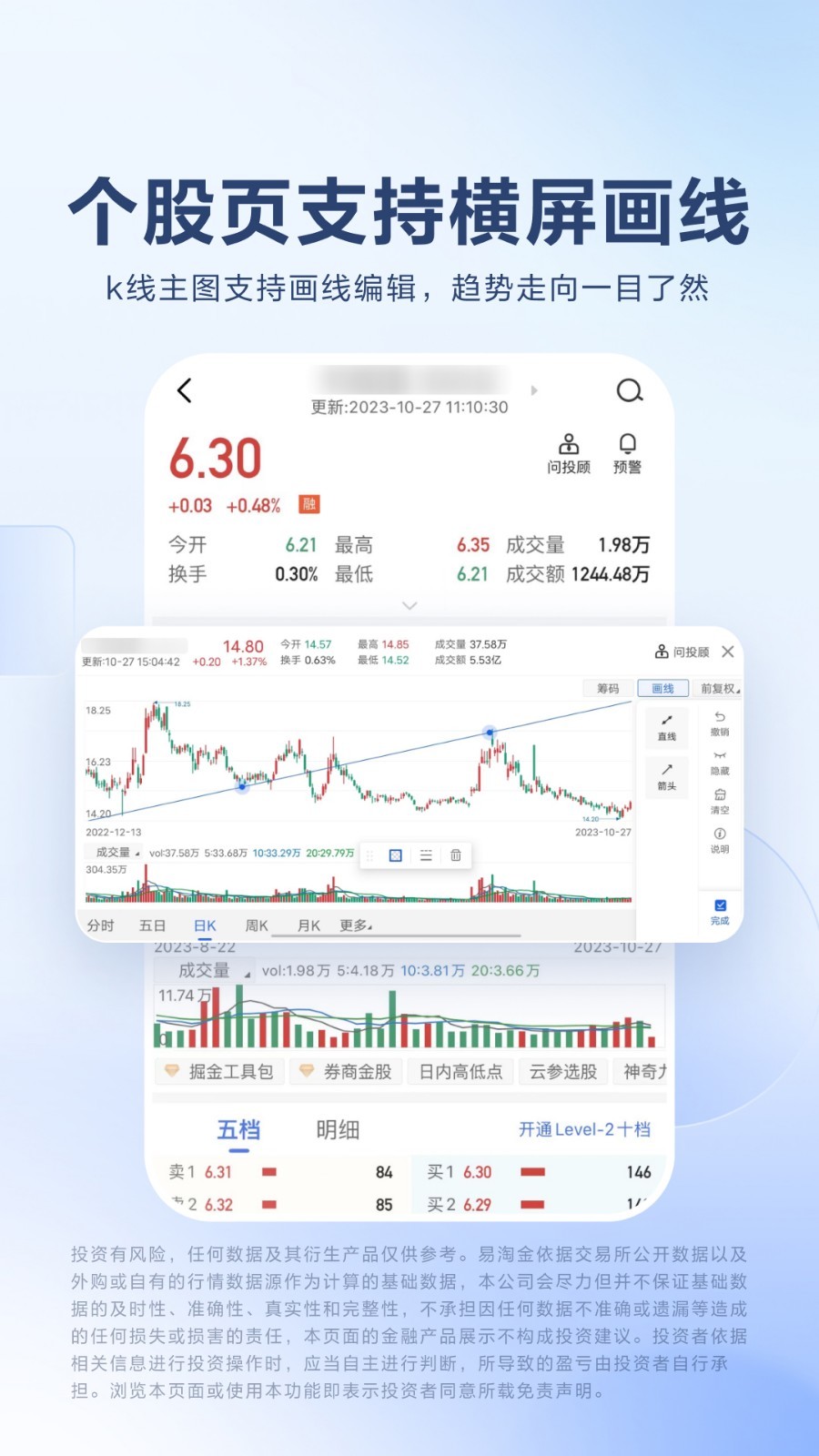
Task: Tap the 清空 clear-all drawings icon
Action: tap(720, 800)
